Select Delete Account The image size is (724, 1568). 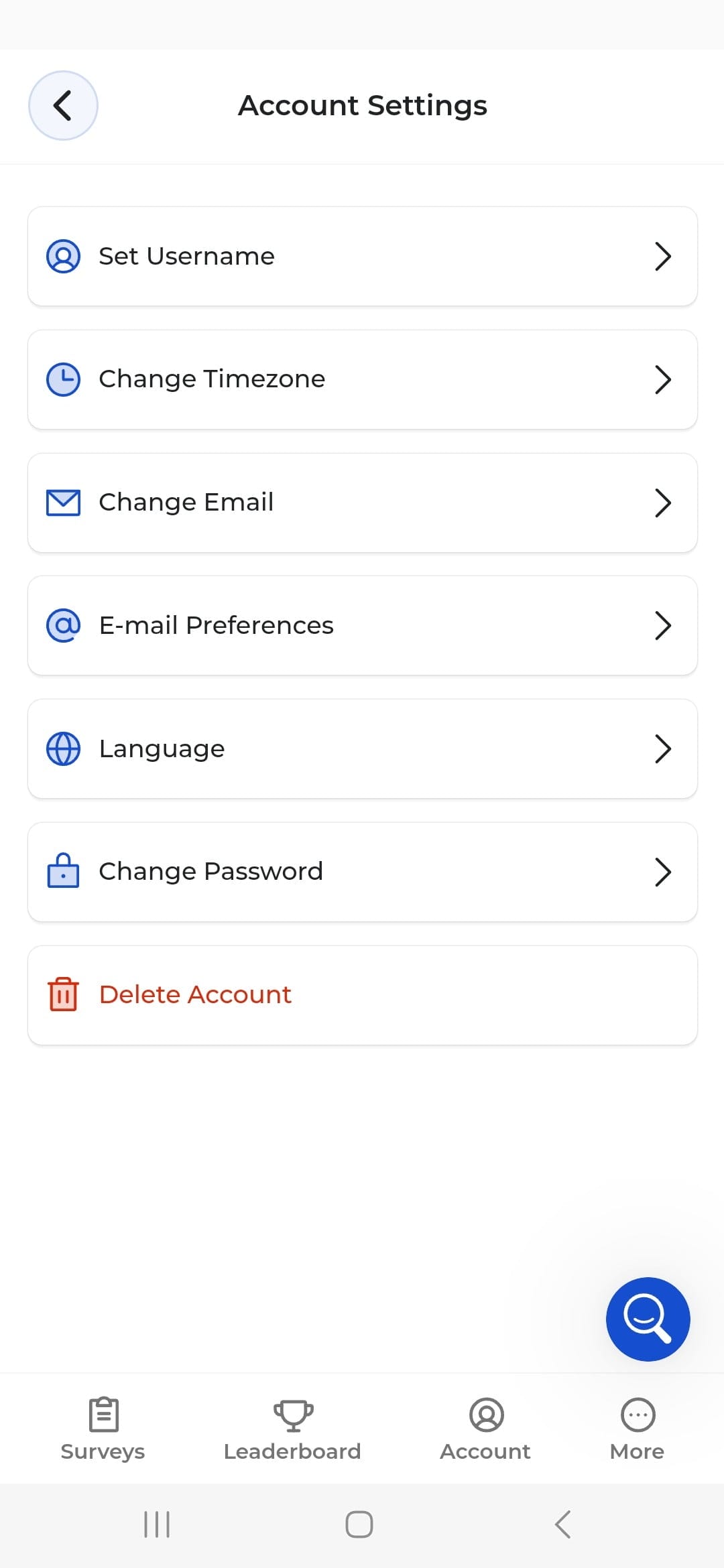click(363, 995)
